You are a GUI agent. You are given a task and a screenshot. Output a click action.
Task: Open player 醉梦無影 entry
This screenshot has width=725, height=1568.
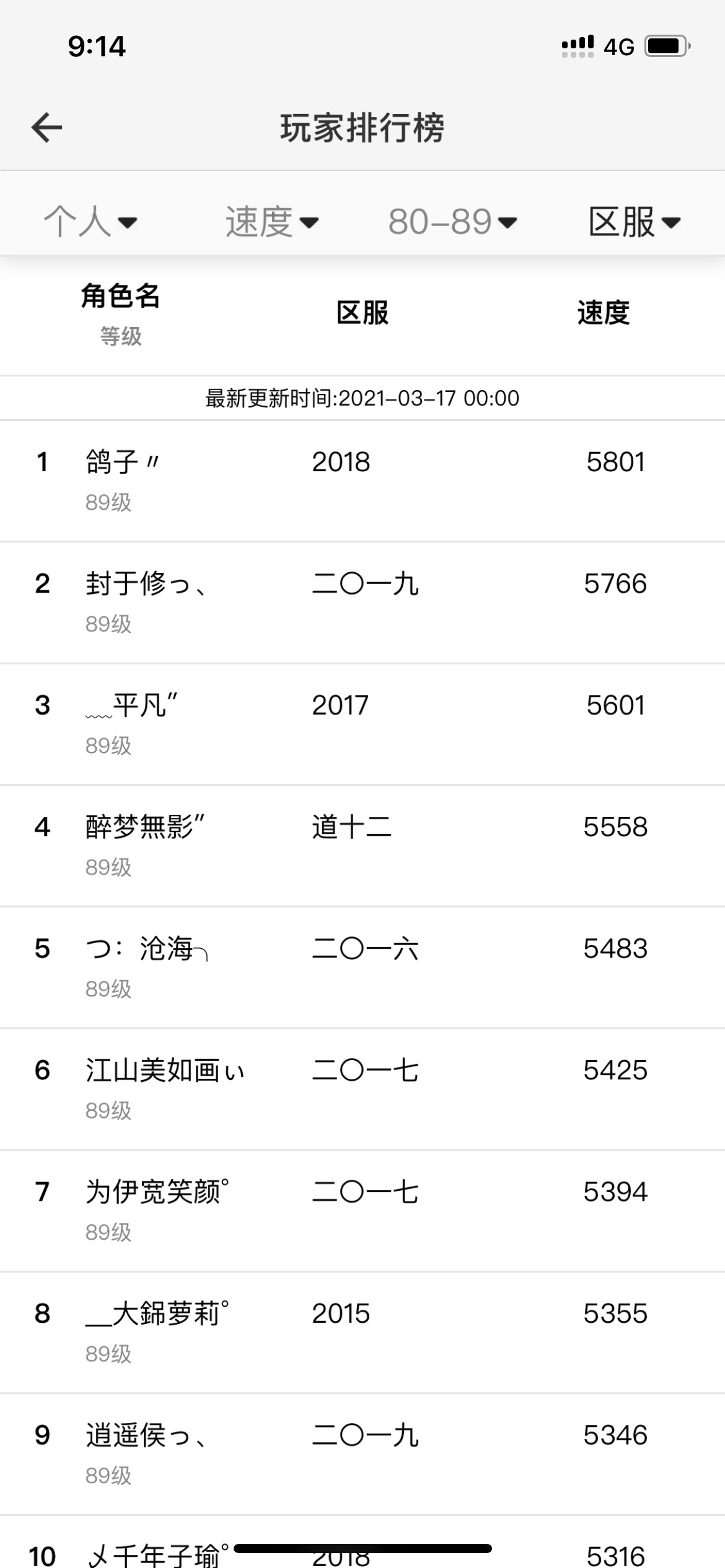[362, 846]
